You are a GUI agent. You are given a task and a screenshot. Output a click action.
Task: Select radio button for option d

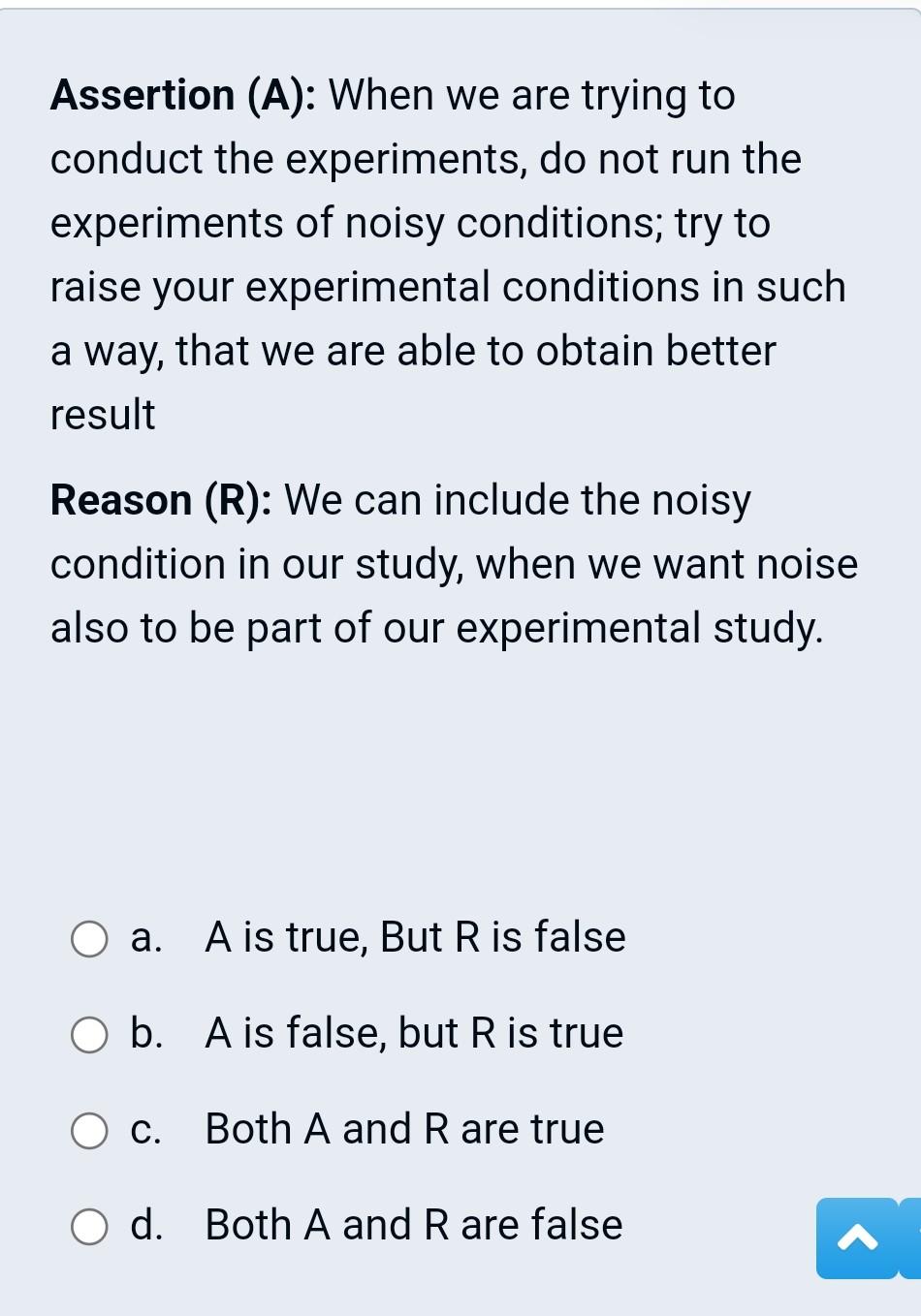[89, 1226]
